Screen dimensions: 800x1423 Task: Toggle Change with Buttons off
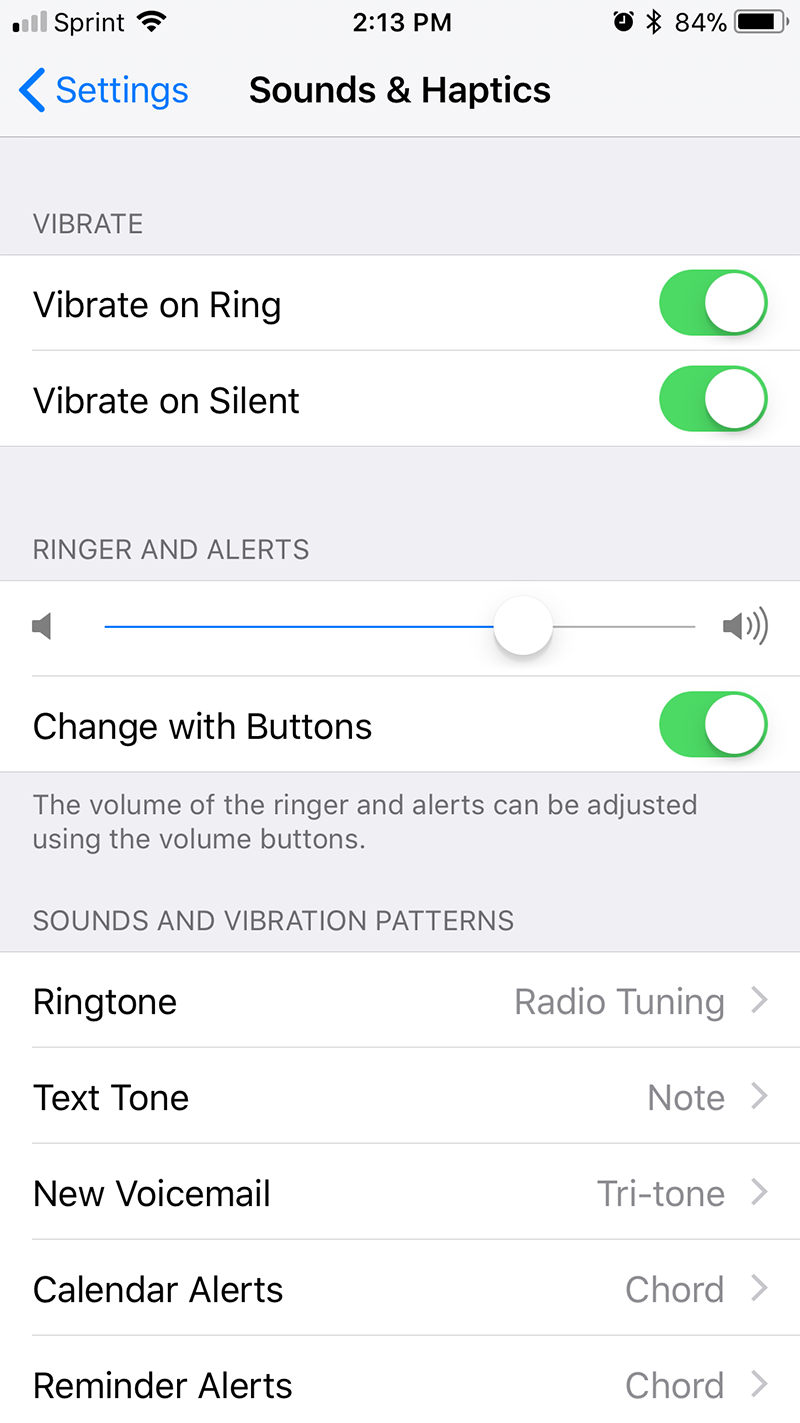(712, 725)
